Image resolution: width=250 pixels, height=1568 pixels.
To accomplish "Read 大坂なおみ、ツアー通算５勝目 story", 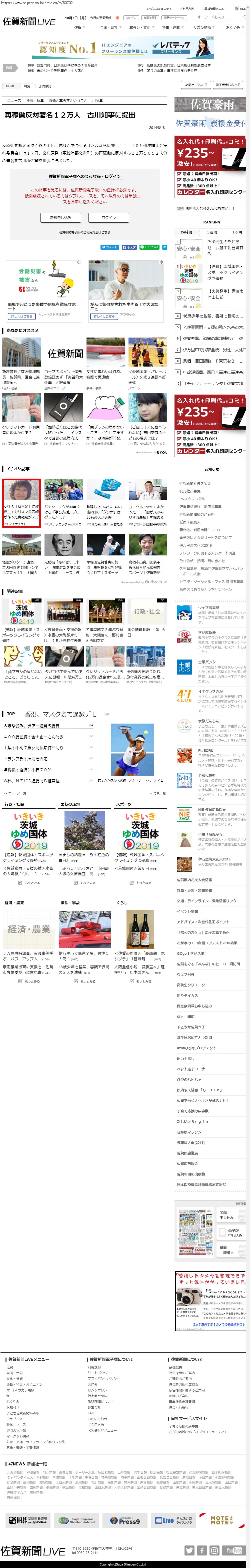I will point(32,726).
